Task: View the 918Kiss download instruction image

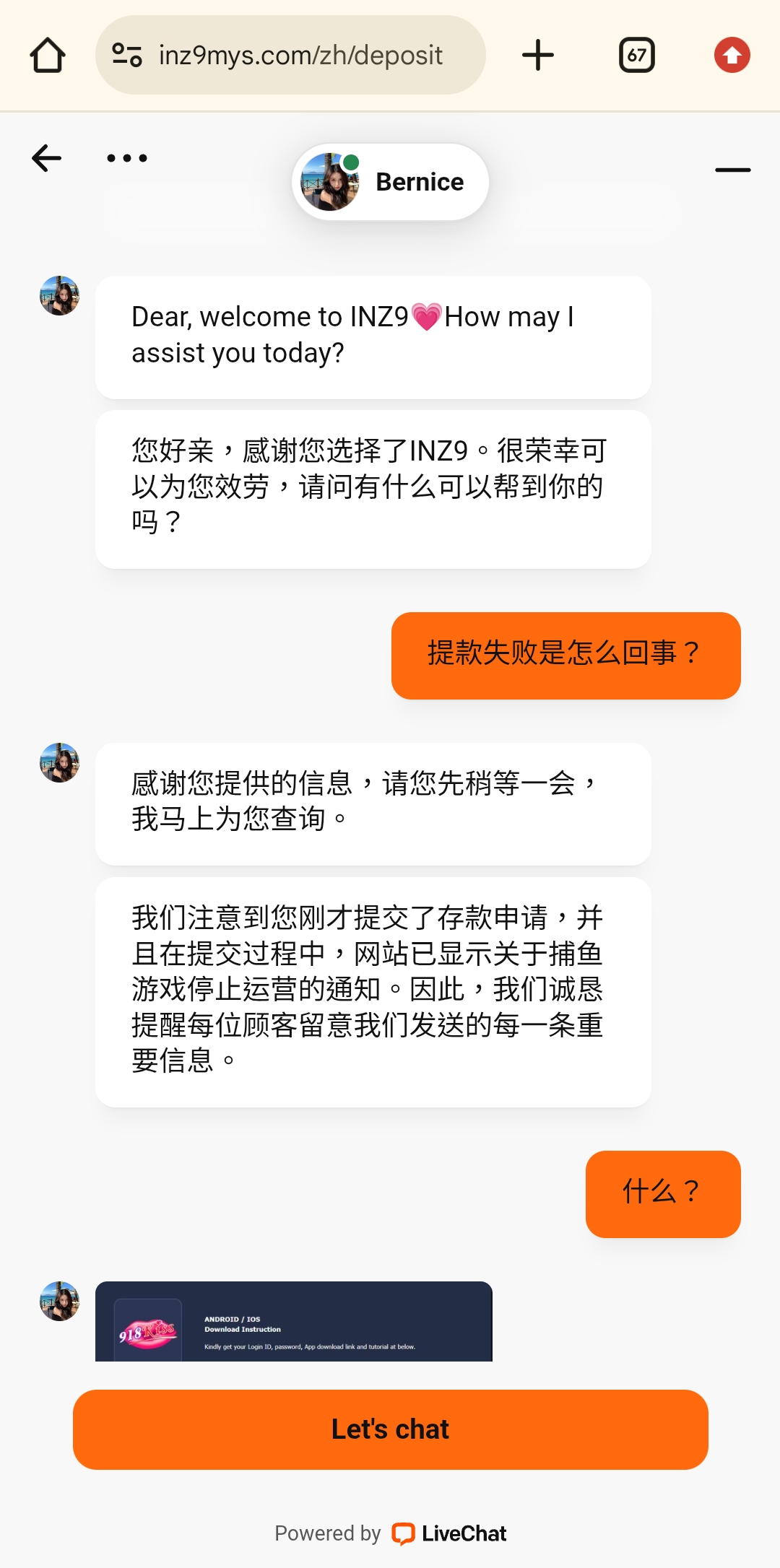Action: point(295,1321)
